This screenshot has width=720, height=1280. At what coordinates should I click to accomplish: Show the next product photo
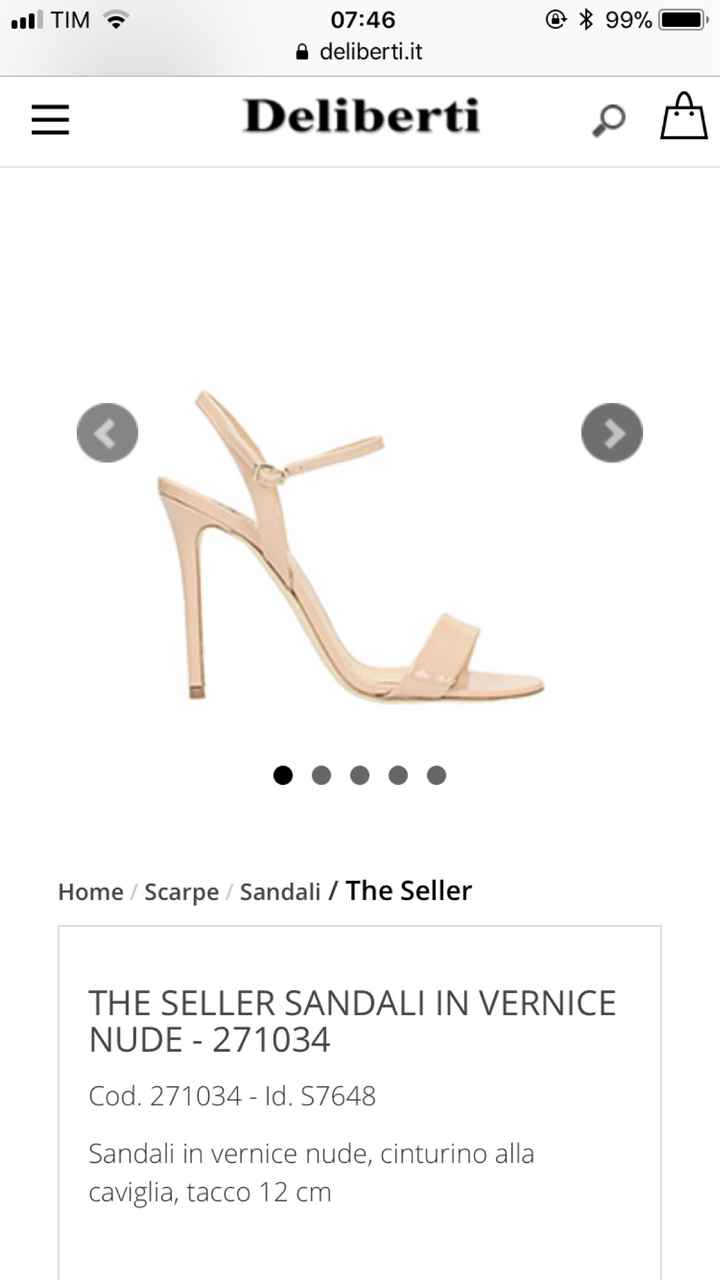click(611, 433)
